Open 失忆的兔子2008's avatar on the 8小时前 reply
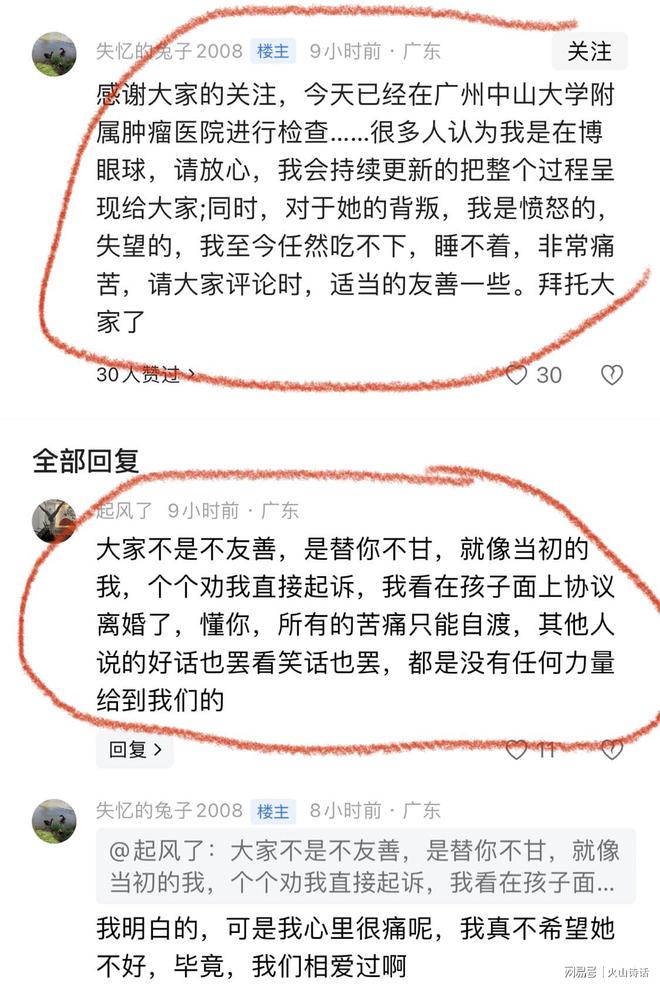The height and width of the screenshot is (984, 660). 54,820
